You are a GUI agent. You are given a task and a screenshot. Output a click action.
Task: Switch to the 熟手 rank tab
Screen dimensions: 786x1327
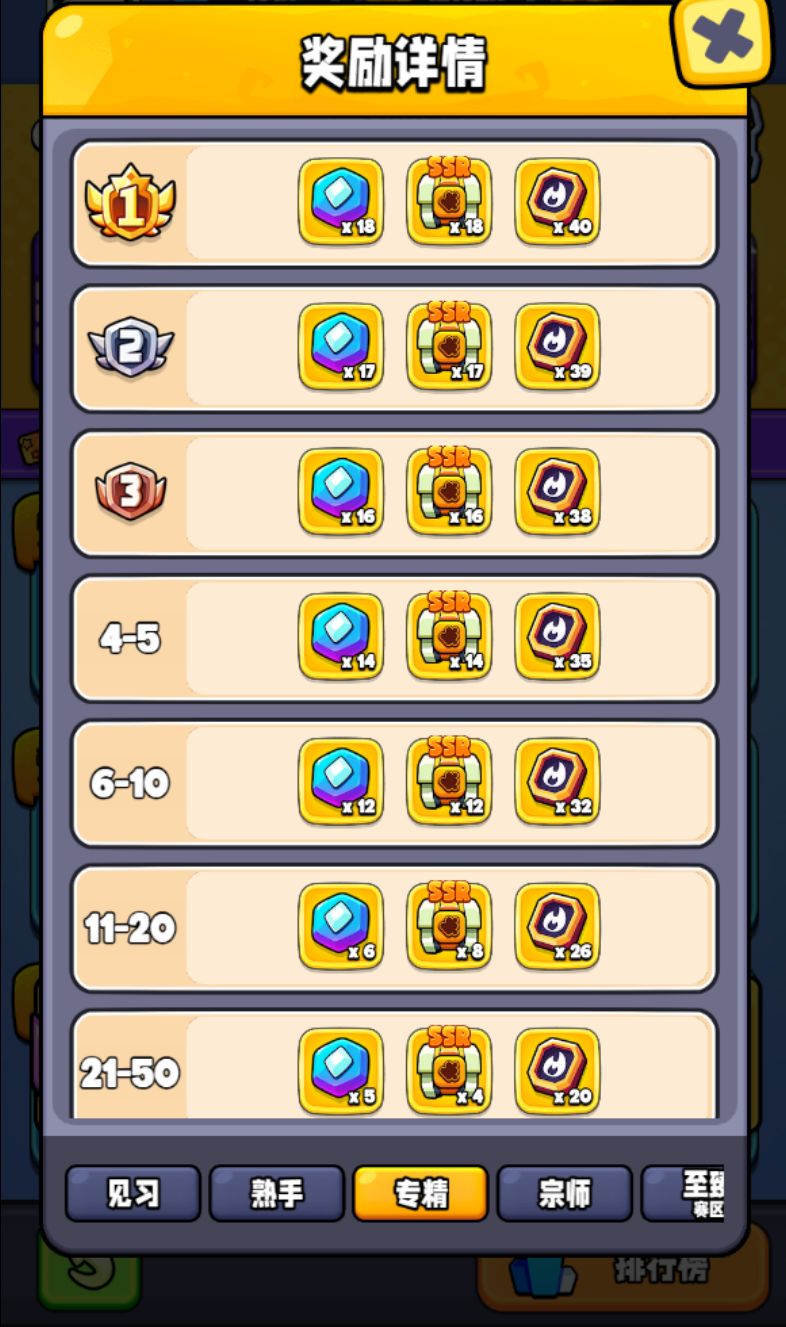coord(276,1193)
